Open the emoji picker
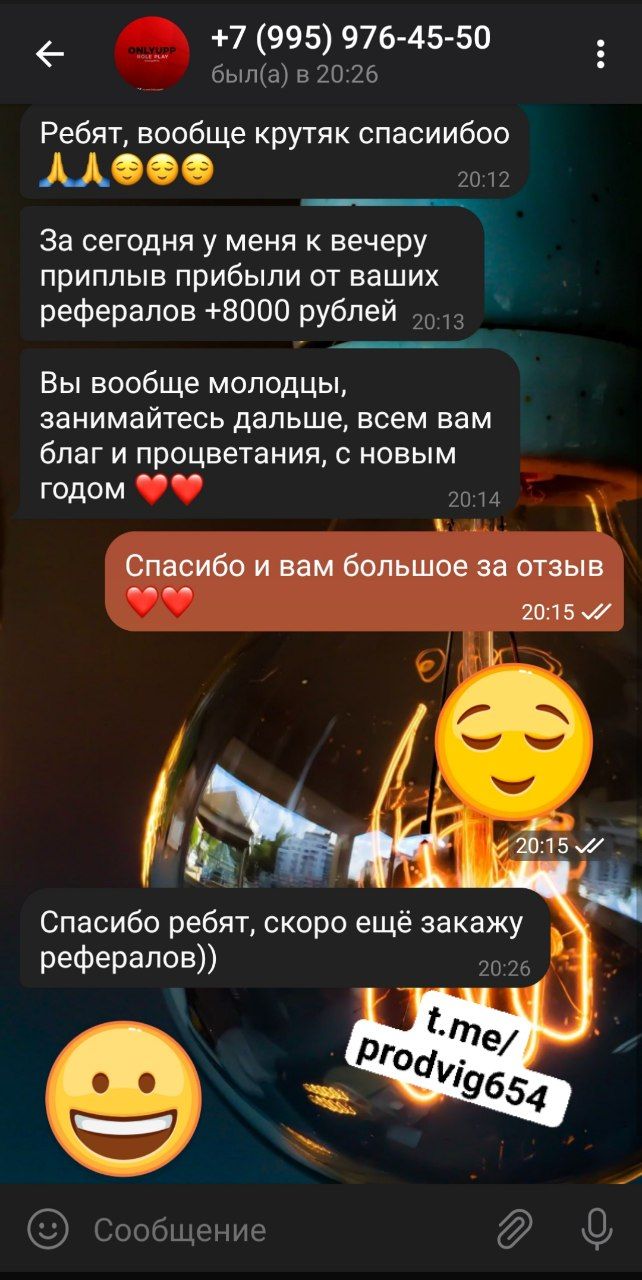Viewport: 642px width, 1280px height. pos(47,1229)
